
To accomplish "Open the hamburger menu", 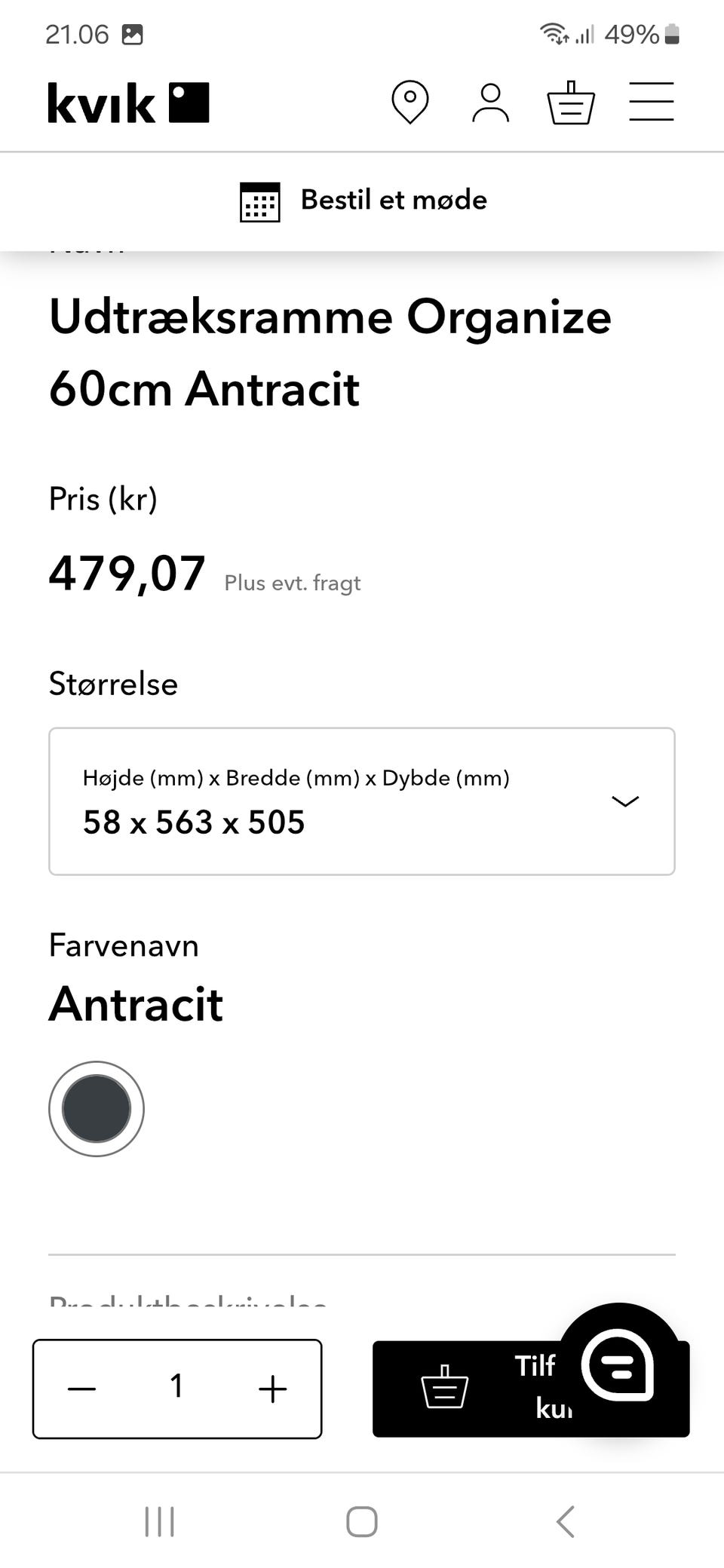I will tap(652, 102).
